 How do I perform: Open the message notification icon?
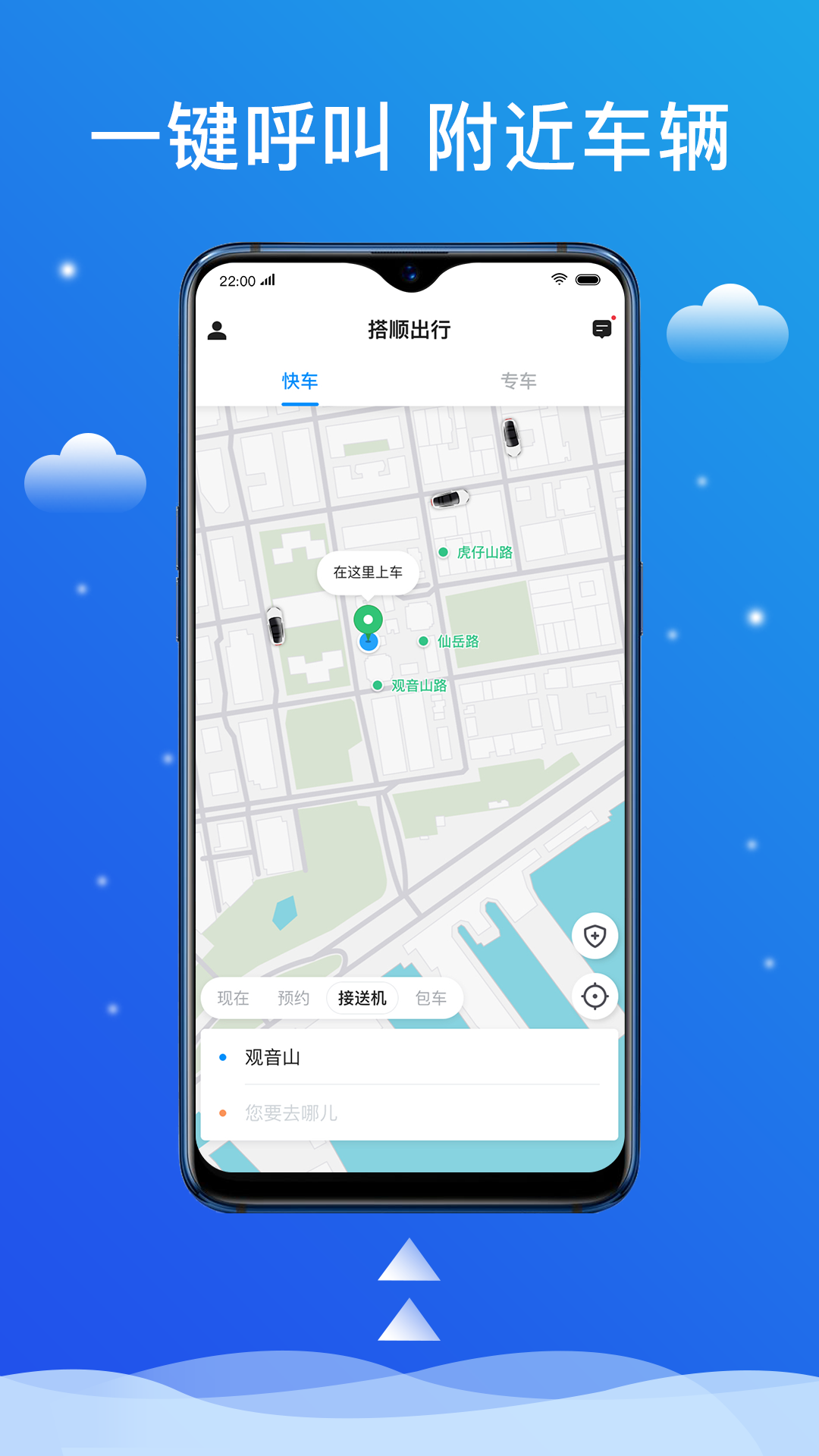(601, 330)
